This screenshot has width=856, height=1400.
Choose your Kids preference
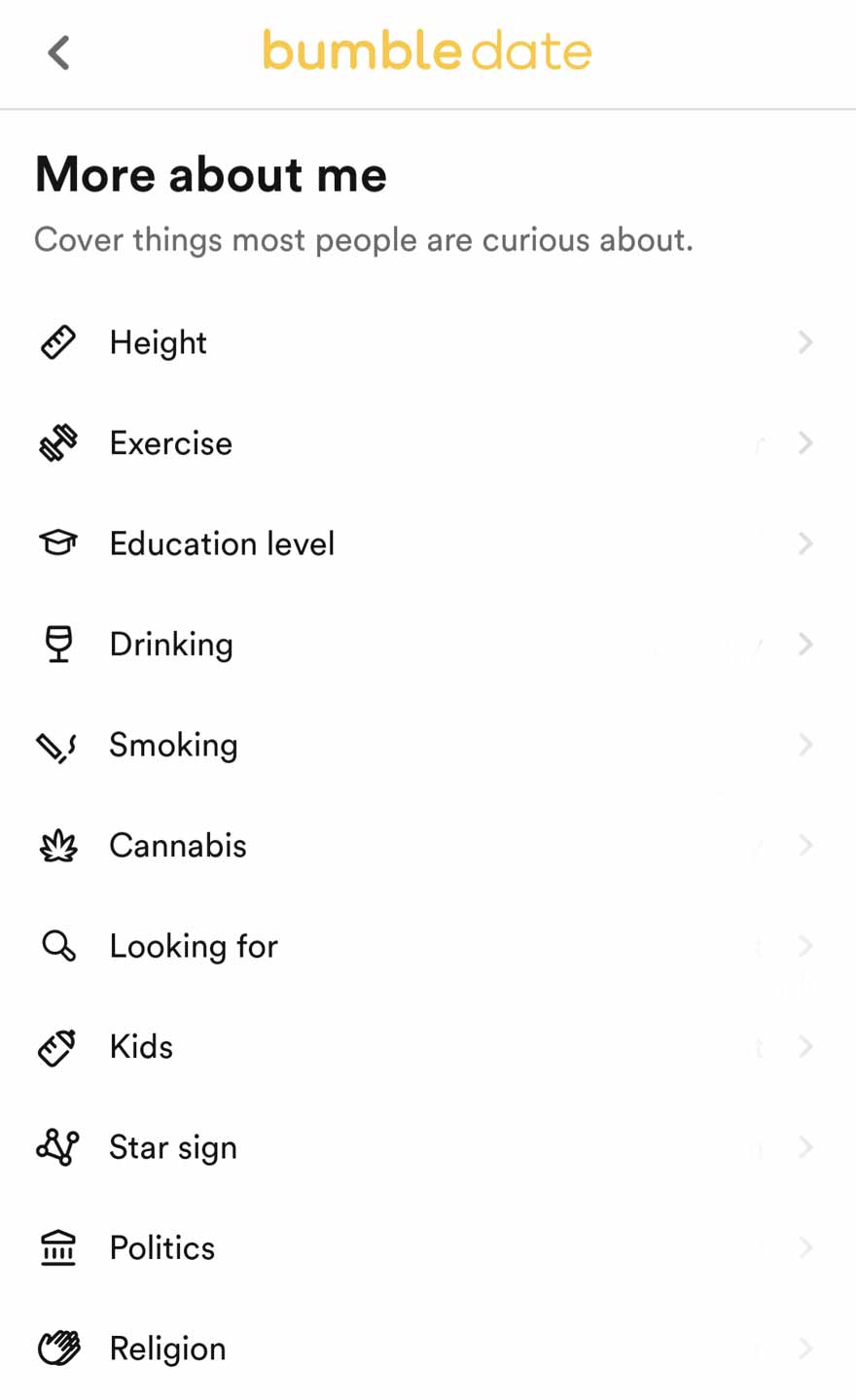(x=428, y=1047)
